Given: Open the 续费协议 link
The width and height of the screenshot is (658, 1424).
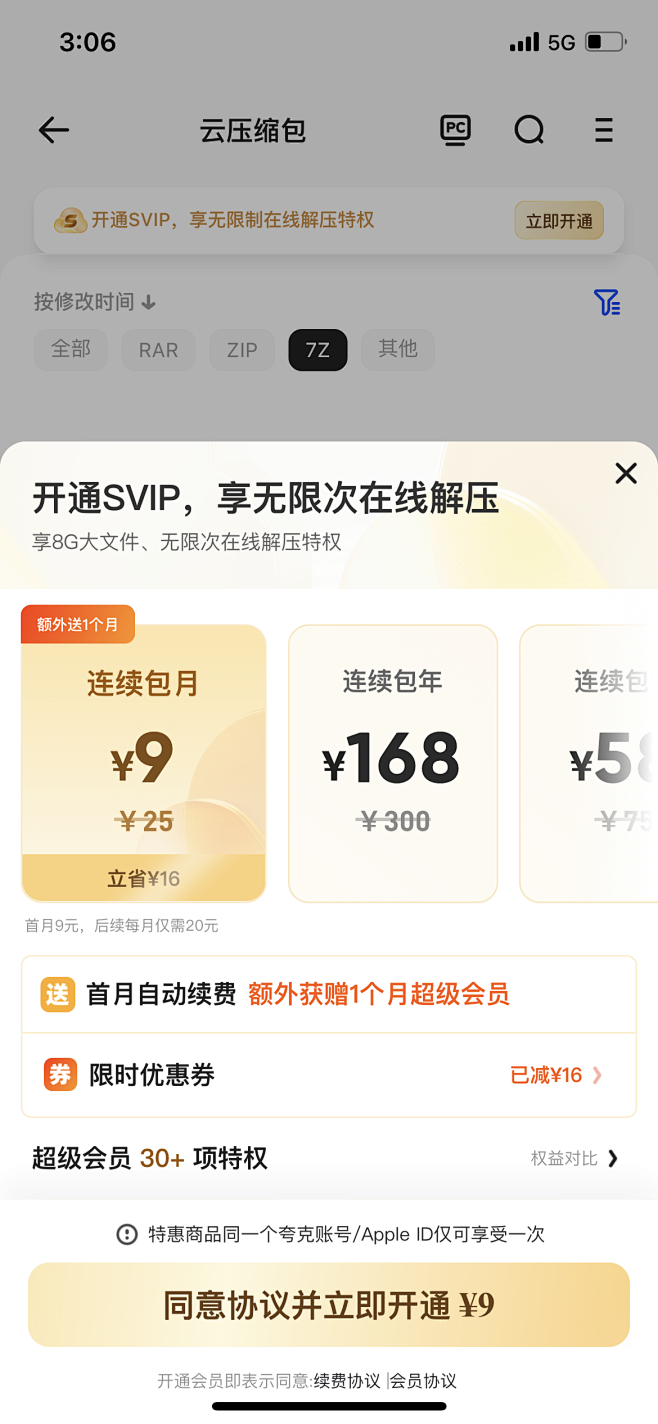Looking at the screenshot, I should click(x=347, y=1381).
